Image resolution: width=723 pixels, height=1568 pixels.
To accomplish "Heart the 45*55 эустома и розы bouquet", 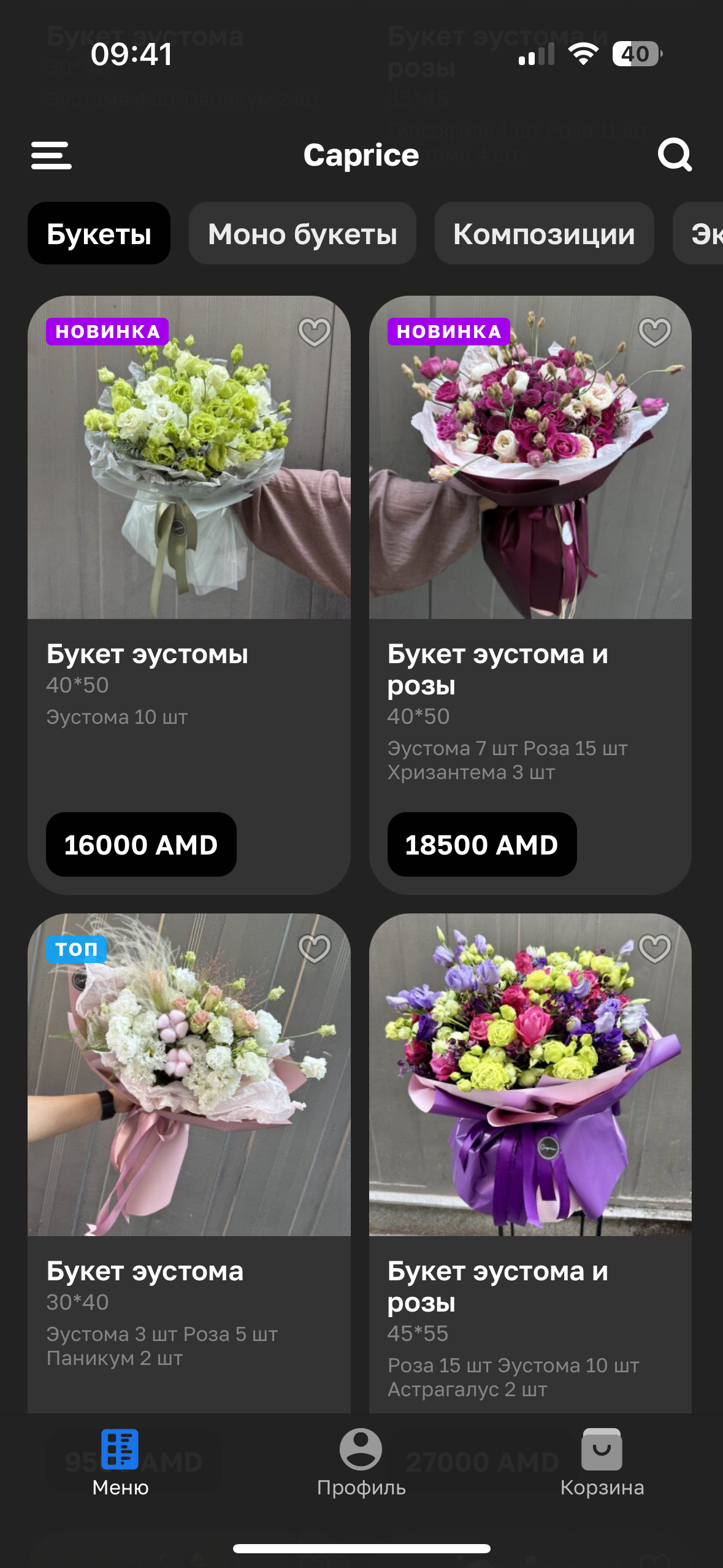I will point(654,949).
